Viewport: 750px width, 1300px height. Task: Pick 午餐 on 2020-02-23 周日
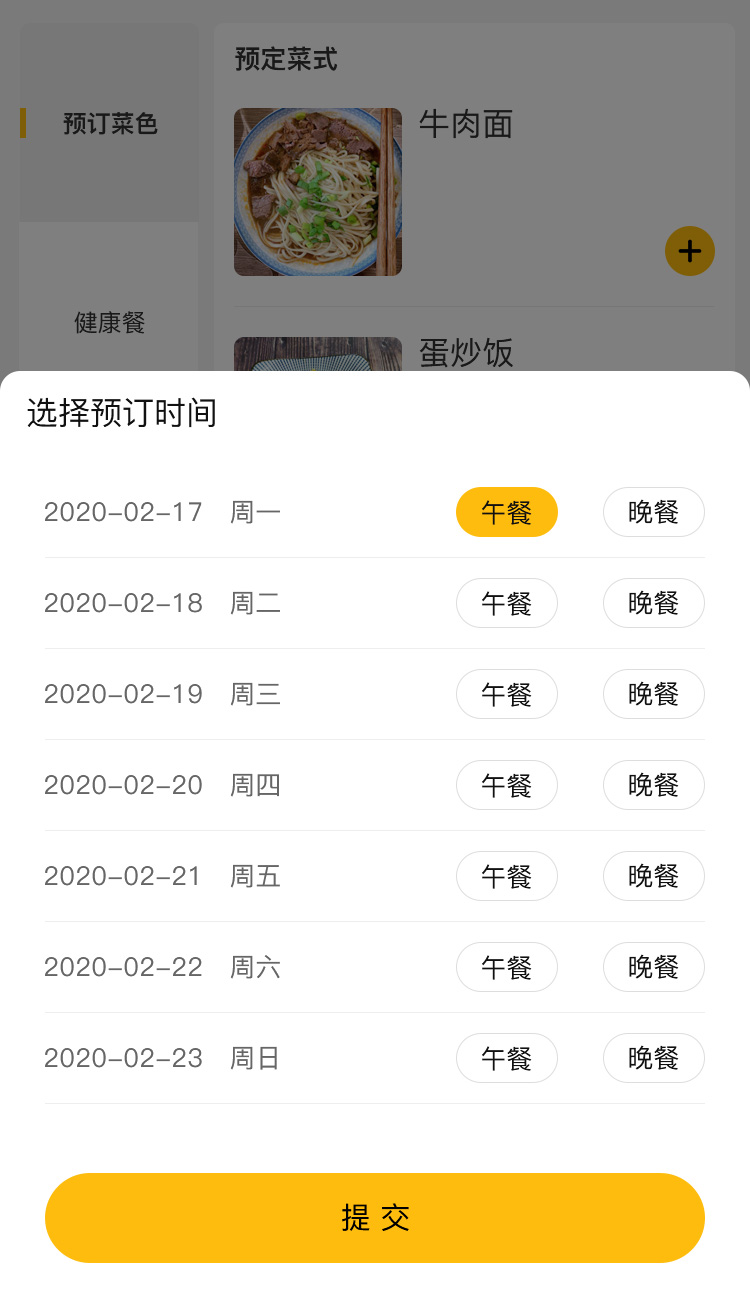(x=506, y=1058)
